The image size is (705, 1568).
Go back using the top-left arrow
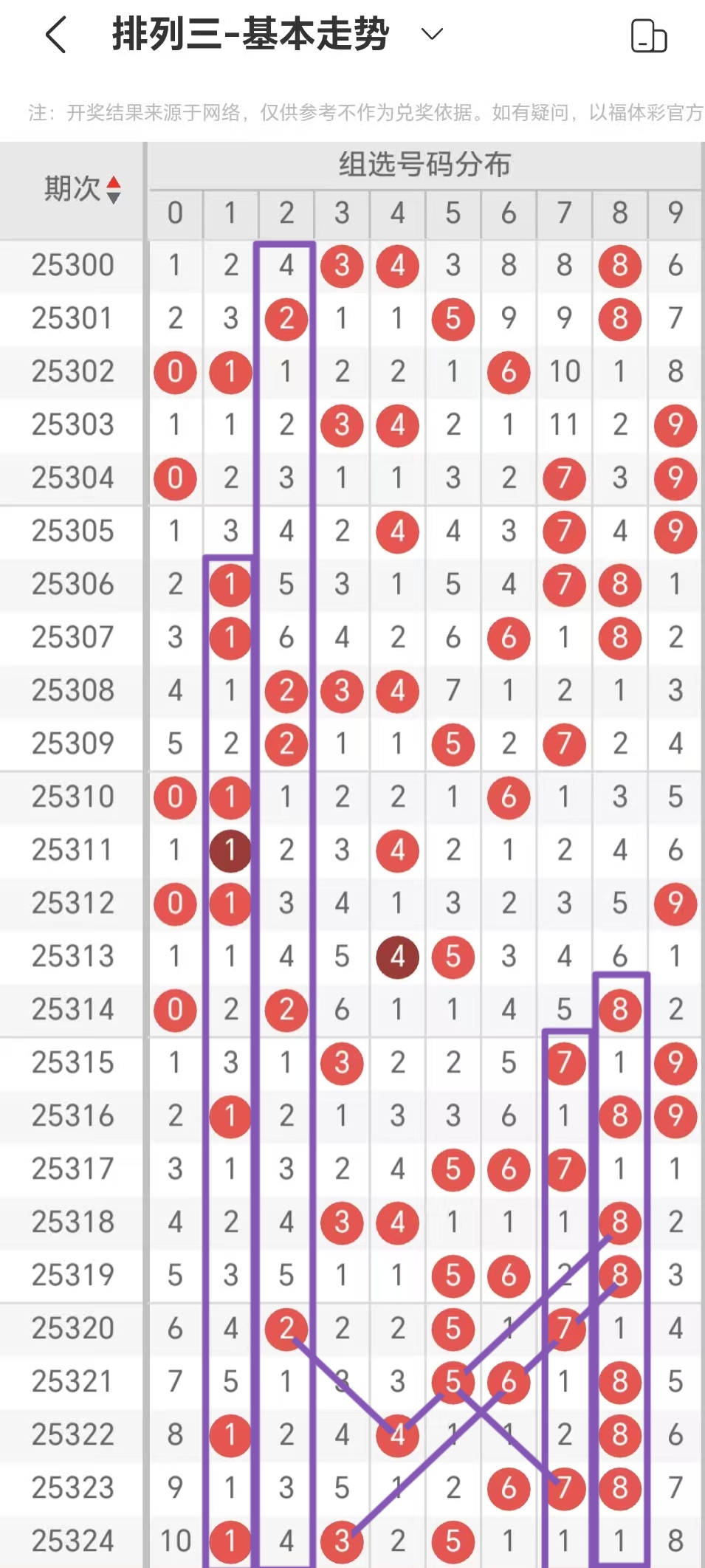click(56, 35)
